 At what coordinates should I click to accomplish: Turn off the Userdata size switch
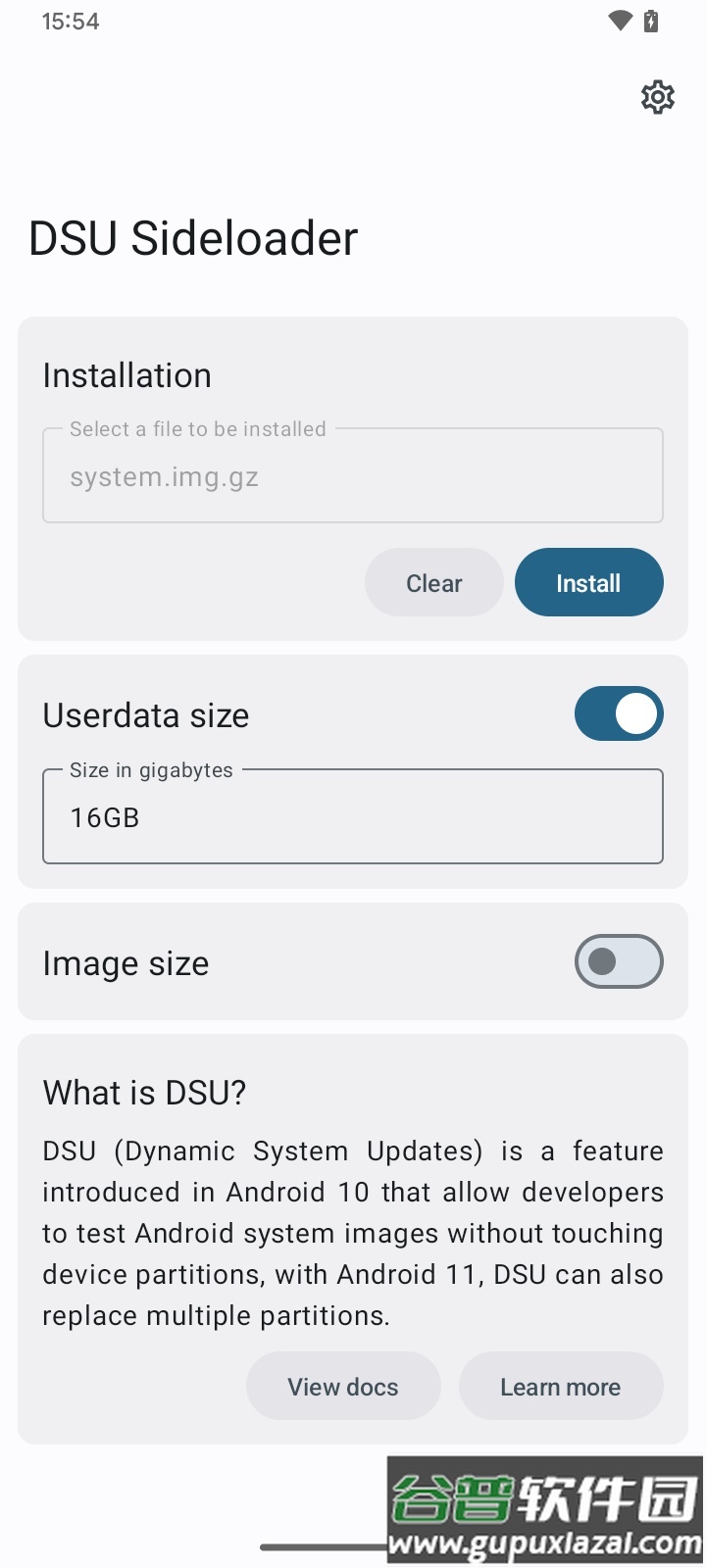pyautogui.click(x=619, y=713)
